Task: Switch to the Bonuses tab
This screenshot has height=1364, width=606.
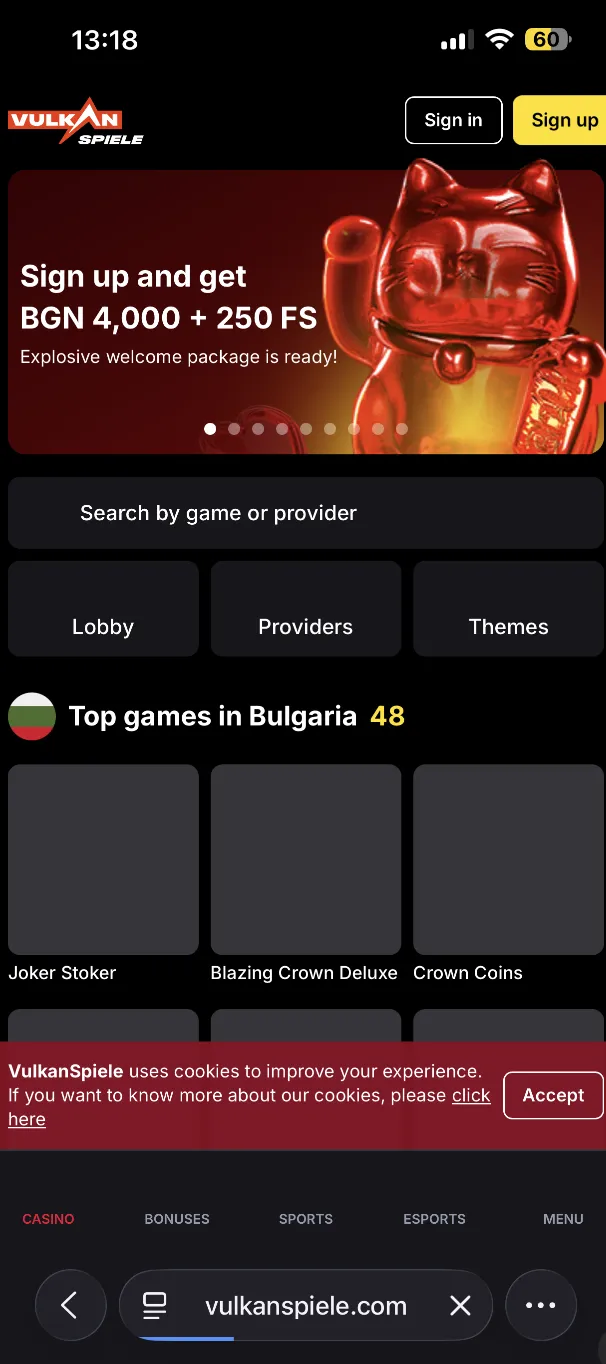Action: 177,1219
